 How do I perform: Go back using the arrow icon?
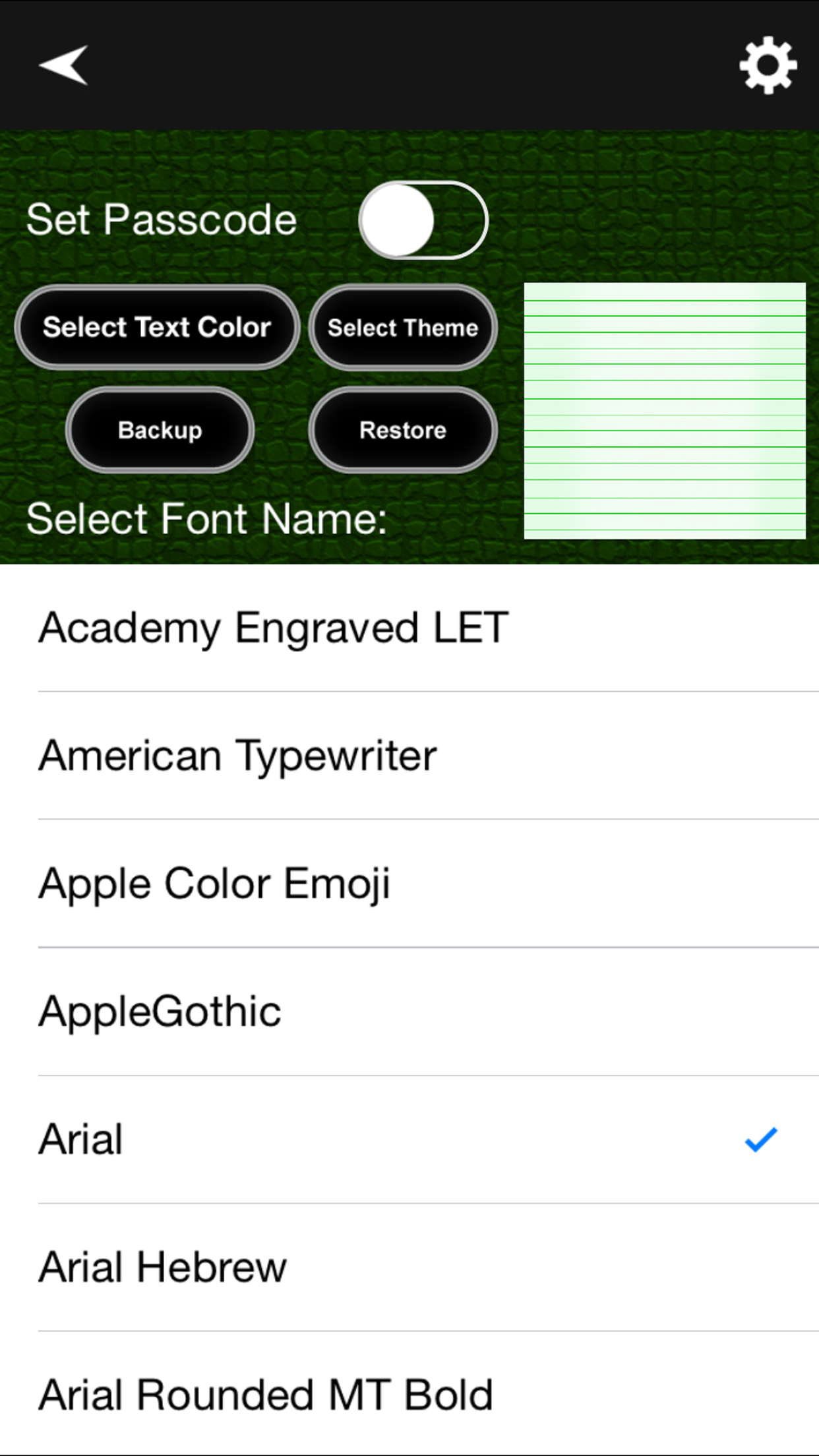click(x=63, y=65)
